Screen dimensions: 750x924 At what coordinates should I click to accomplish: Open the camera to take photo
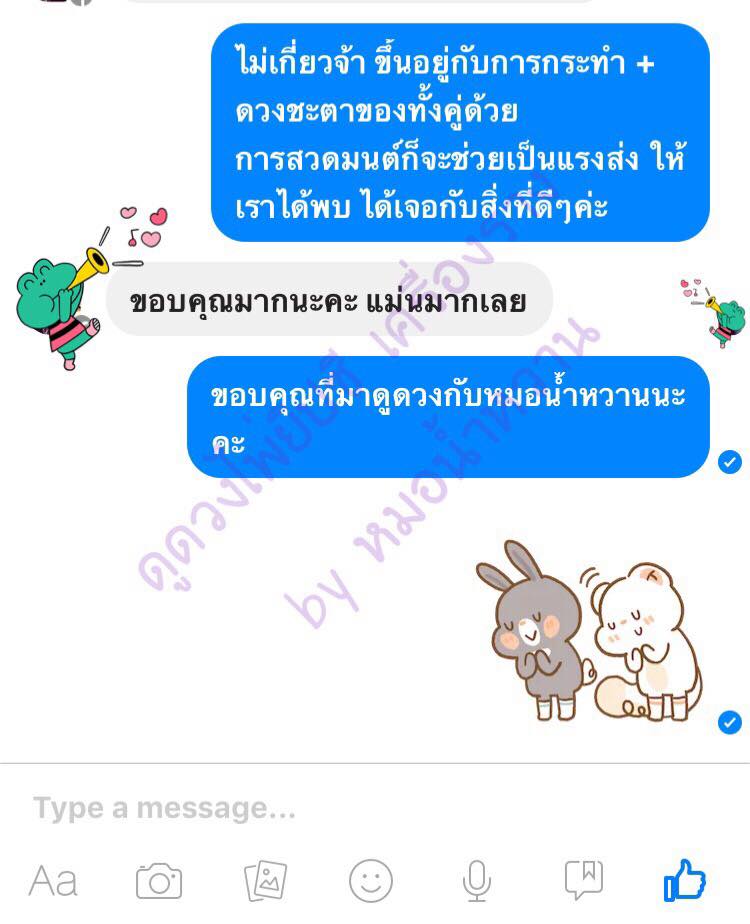pyautogui.click(x=159, y=881)
